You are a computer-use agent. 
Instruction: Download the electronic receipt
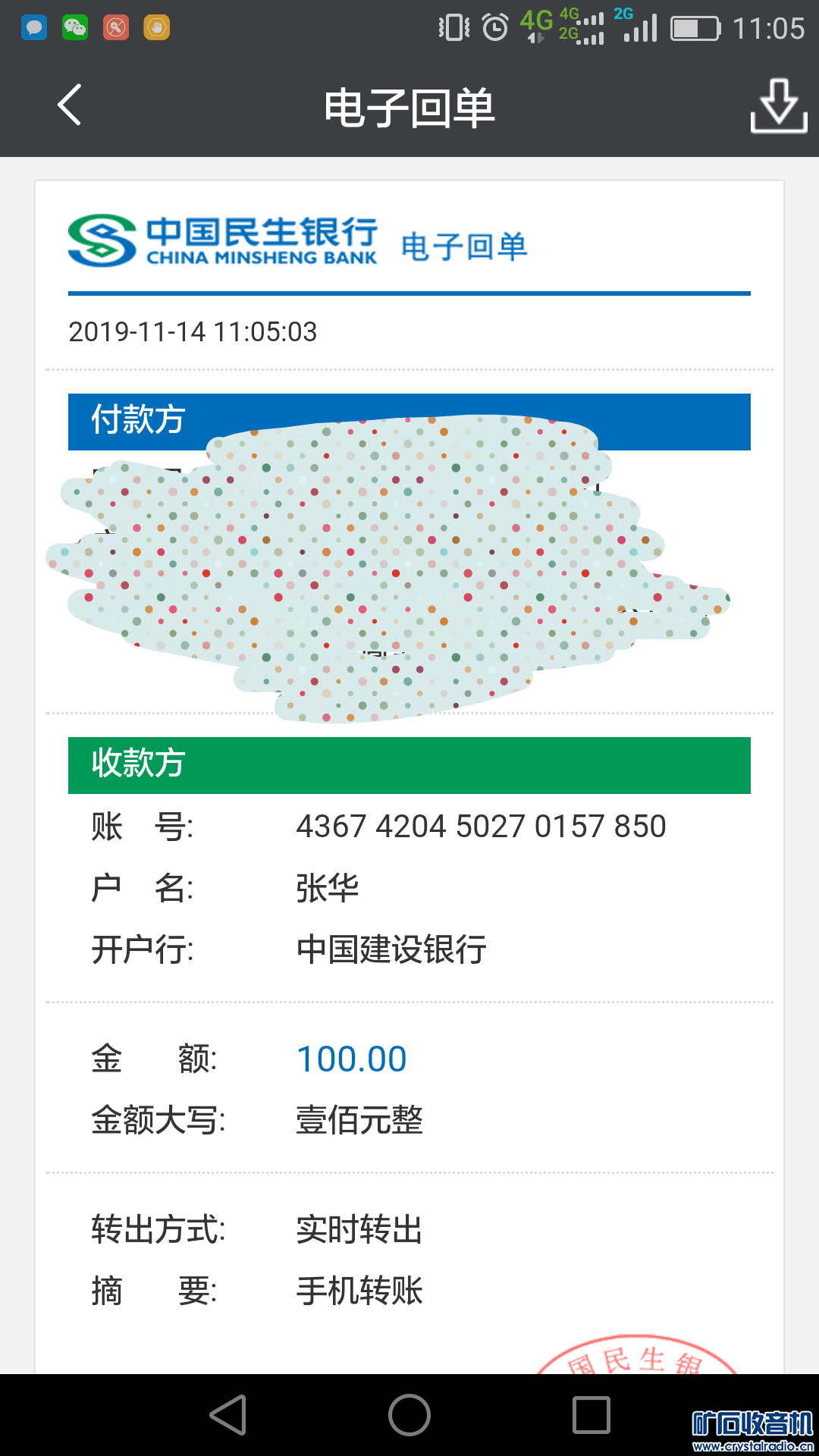pyautogui.click(x=778, y=106)
